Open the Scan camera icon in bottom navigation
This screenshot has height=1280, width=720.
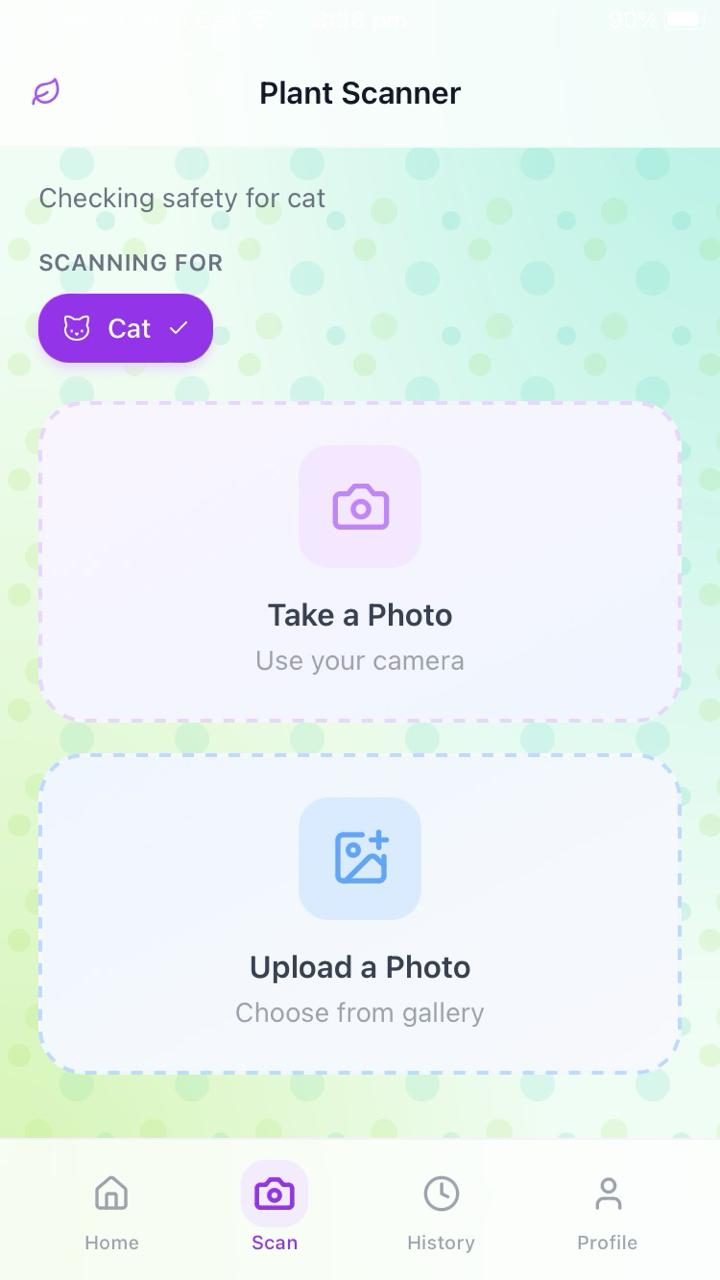(x=274, y=1193)
